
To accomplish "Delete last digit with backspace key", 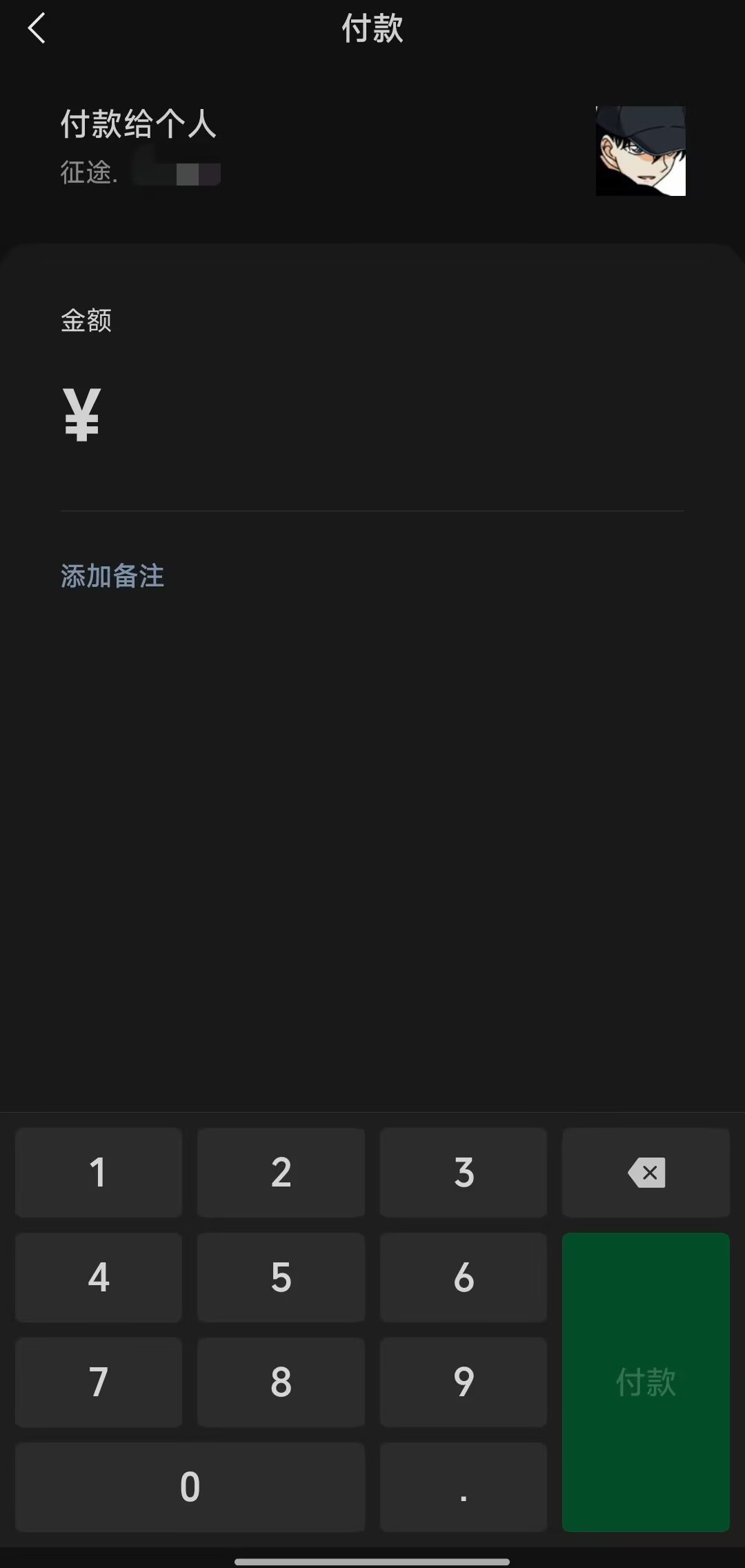I will [x=646, y=1173].
